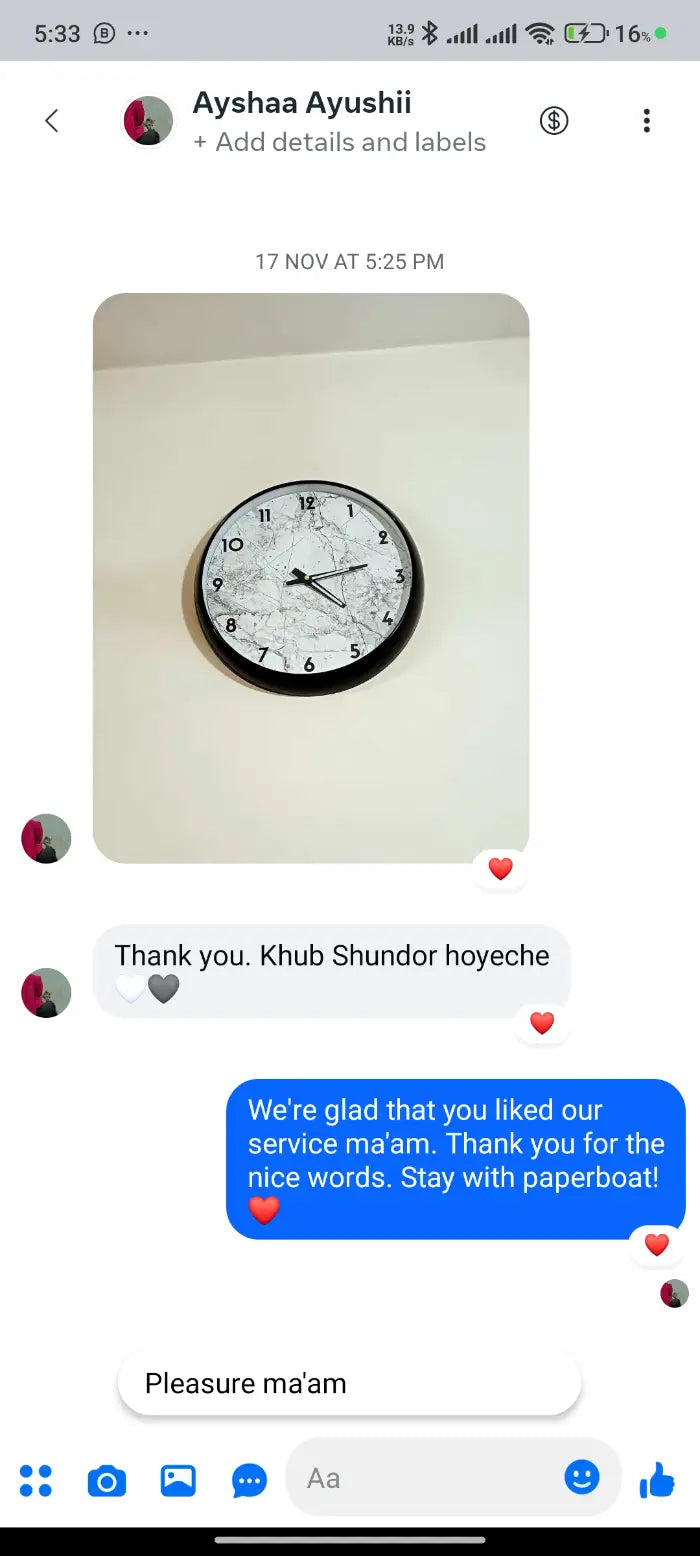Send a thumbs-up like
Screen dimensions: 700x1556
657,1479
